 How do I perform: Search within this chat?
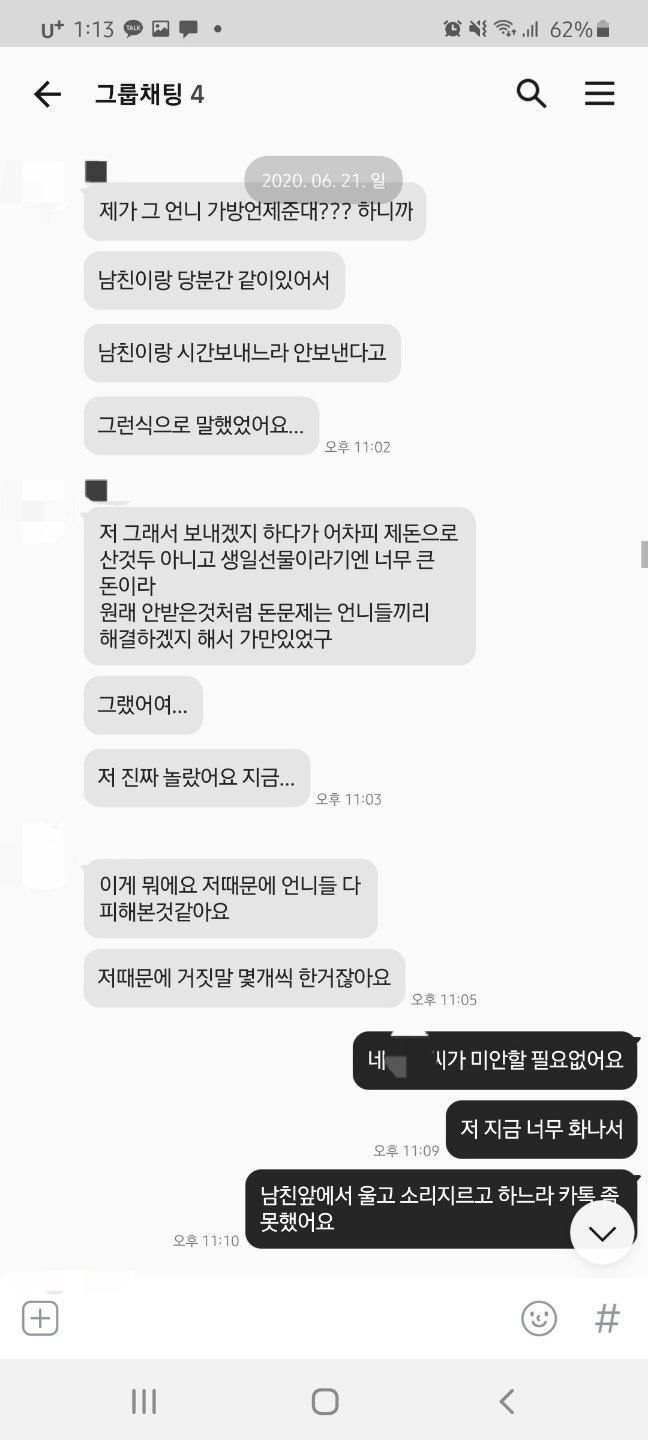[531, 94]
